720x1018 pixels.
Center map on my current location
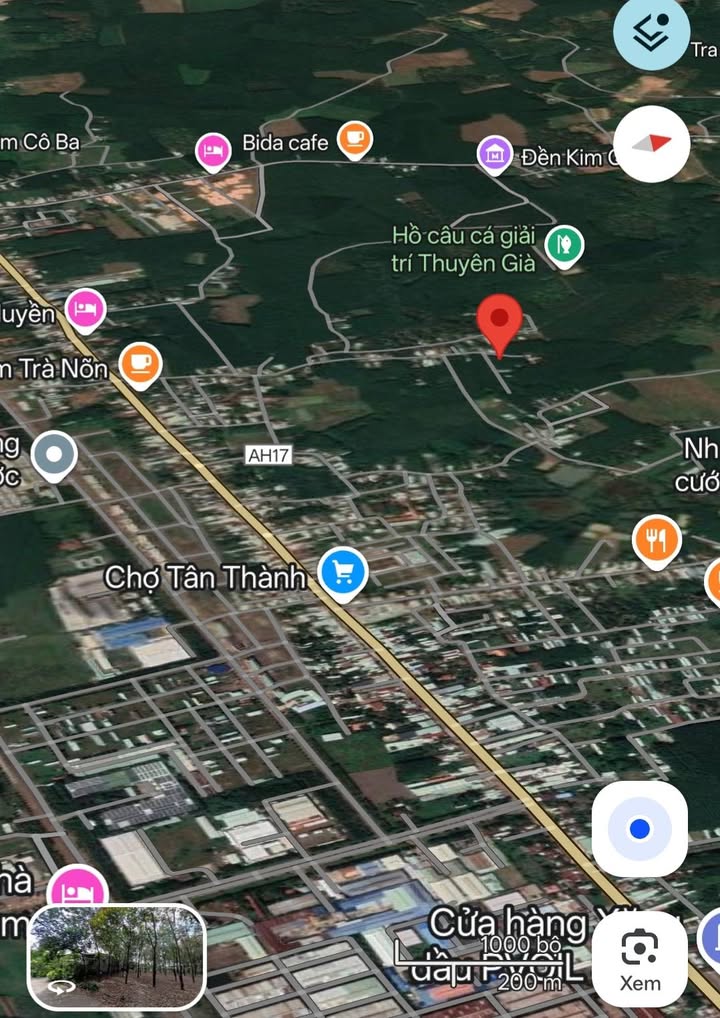(x=640, y=829)
